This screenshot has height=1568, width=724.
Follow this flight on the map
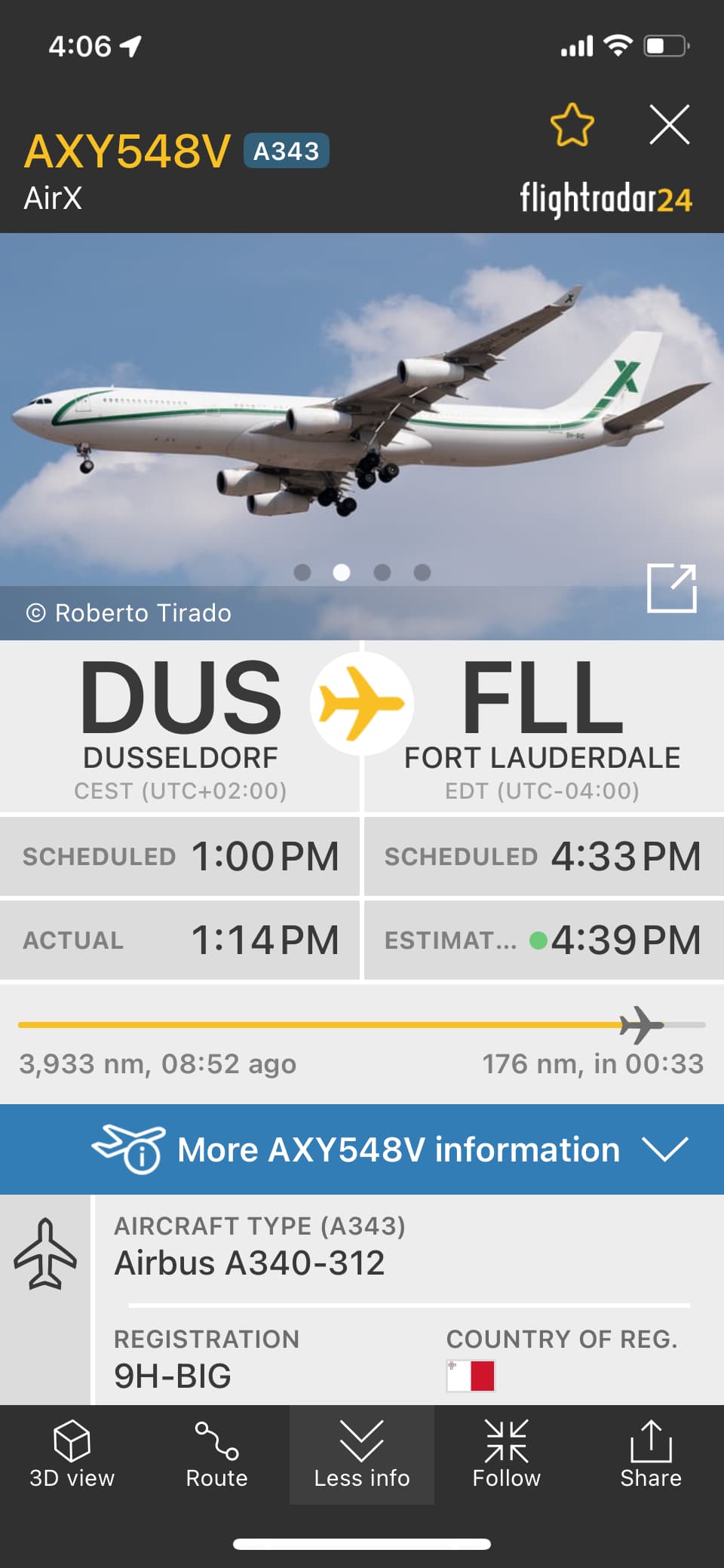(507, 1454)
